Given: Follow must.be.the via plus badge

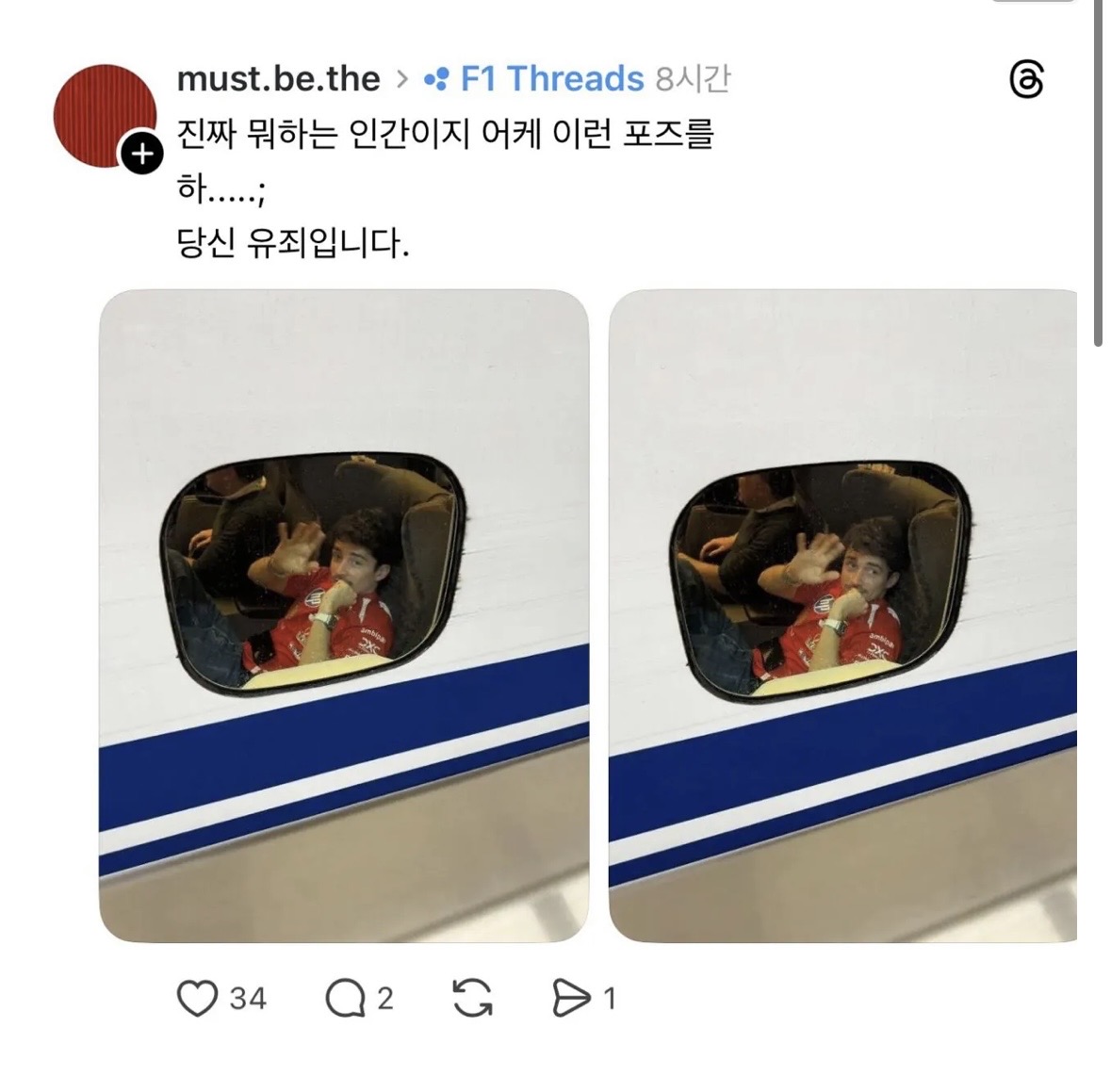Looking at the screenshot, I should tap(141, 154).
